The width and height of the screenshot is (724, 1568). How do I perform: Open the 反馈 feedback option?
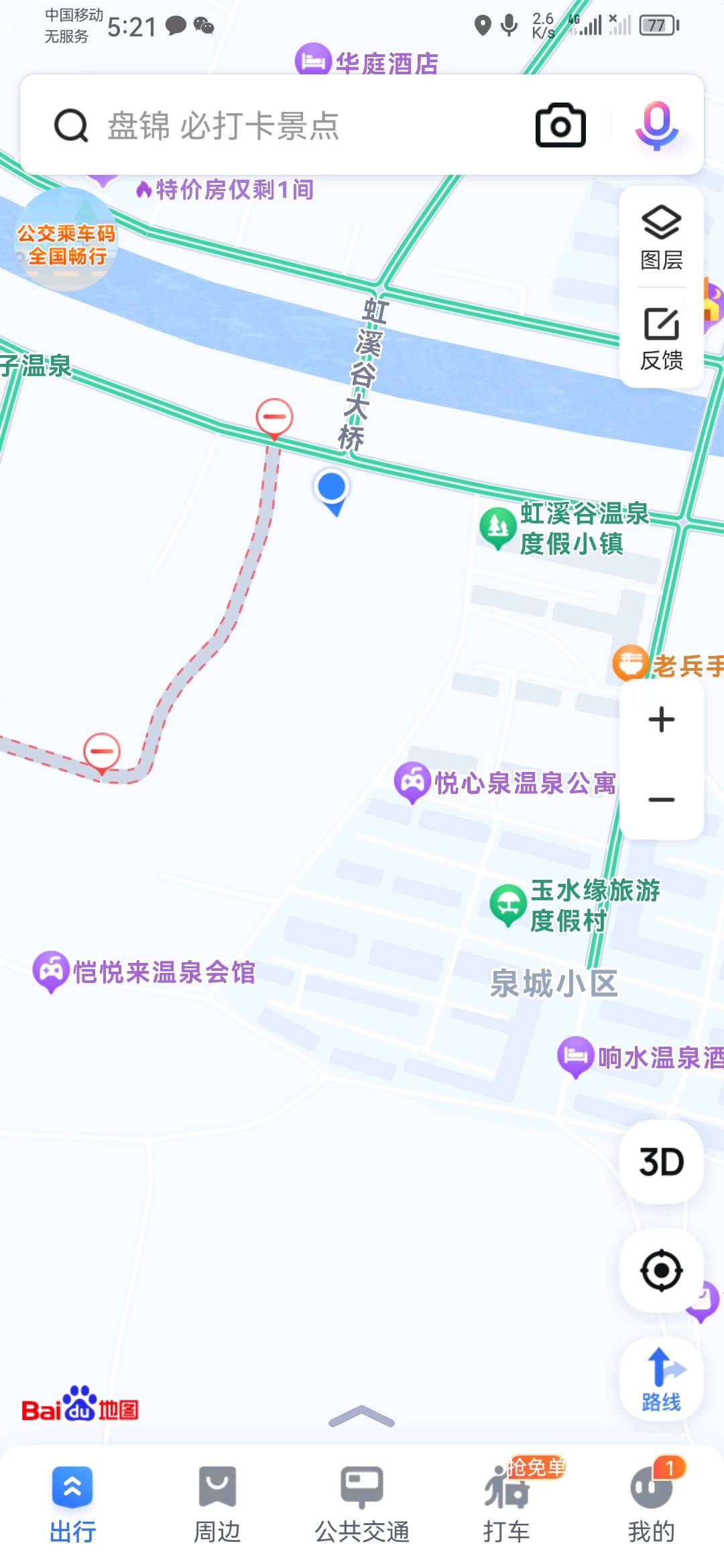(662, 339)
